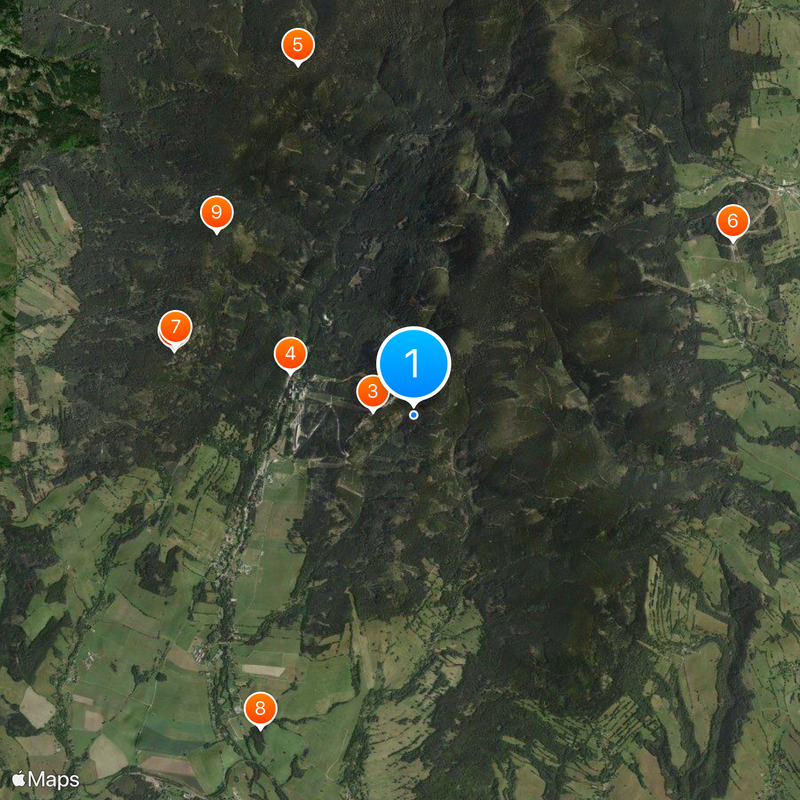
Task: Select map pin 5 in the forest
Action: (x=297, y=45)
